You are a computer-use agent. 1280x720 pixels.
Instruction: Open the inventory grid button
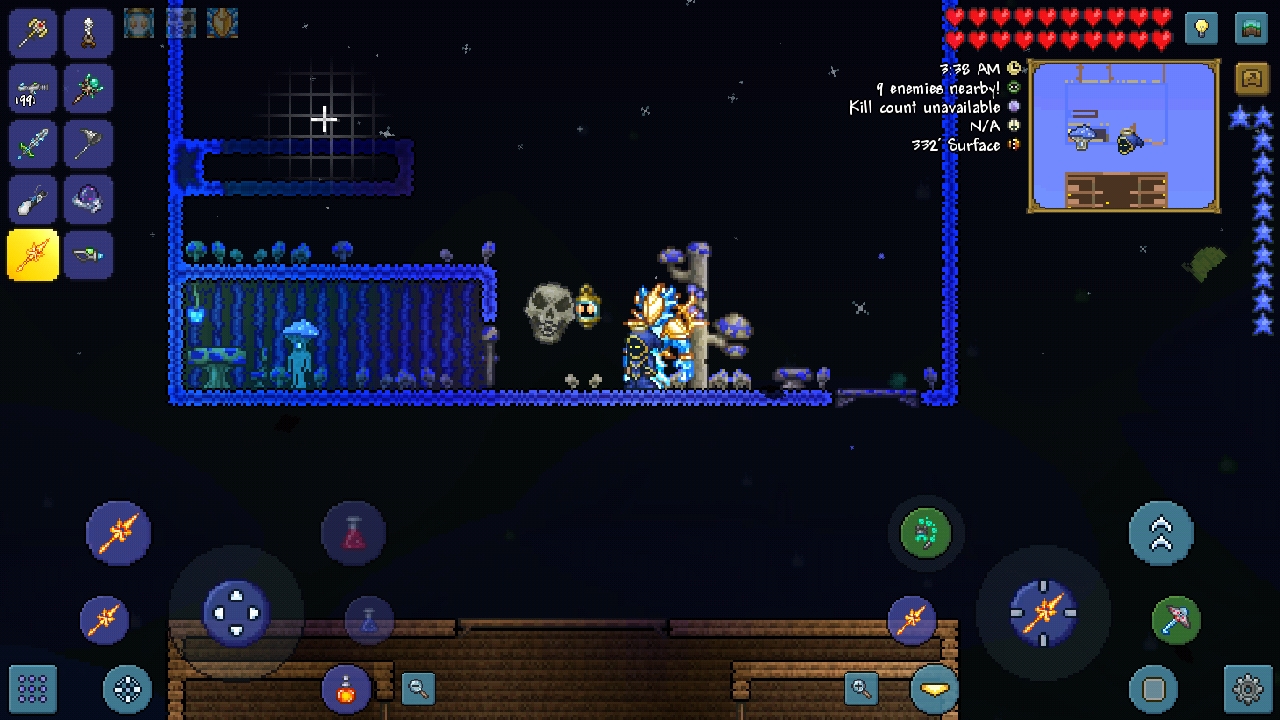[32, 689]
